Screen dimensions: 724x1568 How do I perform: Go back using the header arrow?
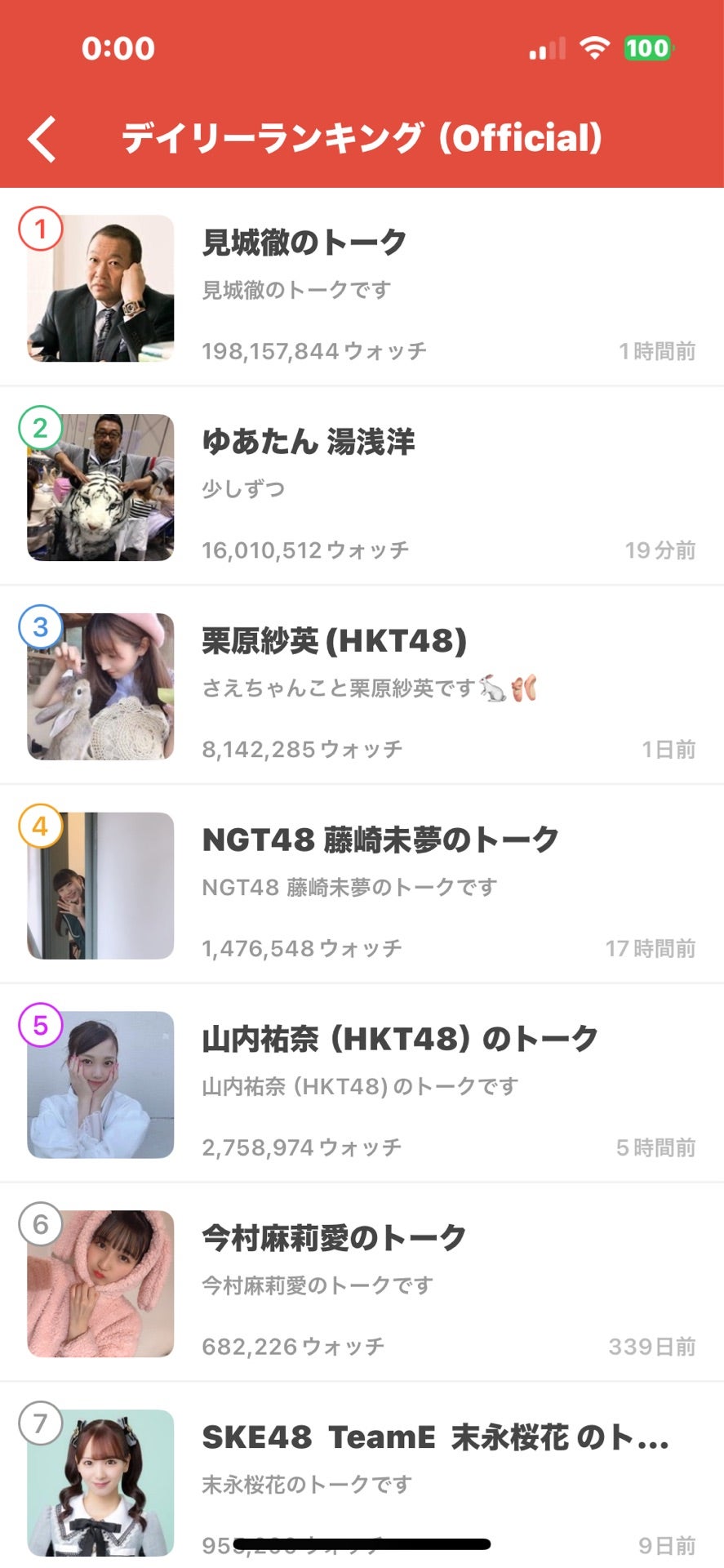[x=42, y=138]
